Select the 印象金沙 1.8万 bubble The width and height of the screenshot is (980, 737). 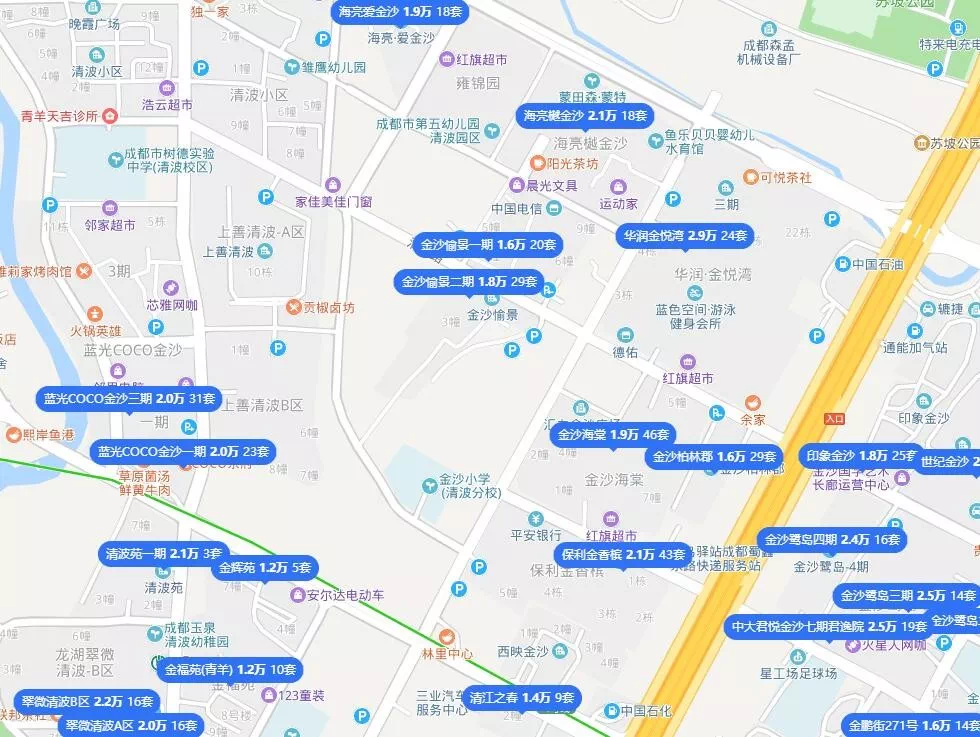pyautogui.click(x=861, y=456)
